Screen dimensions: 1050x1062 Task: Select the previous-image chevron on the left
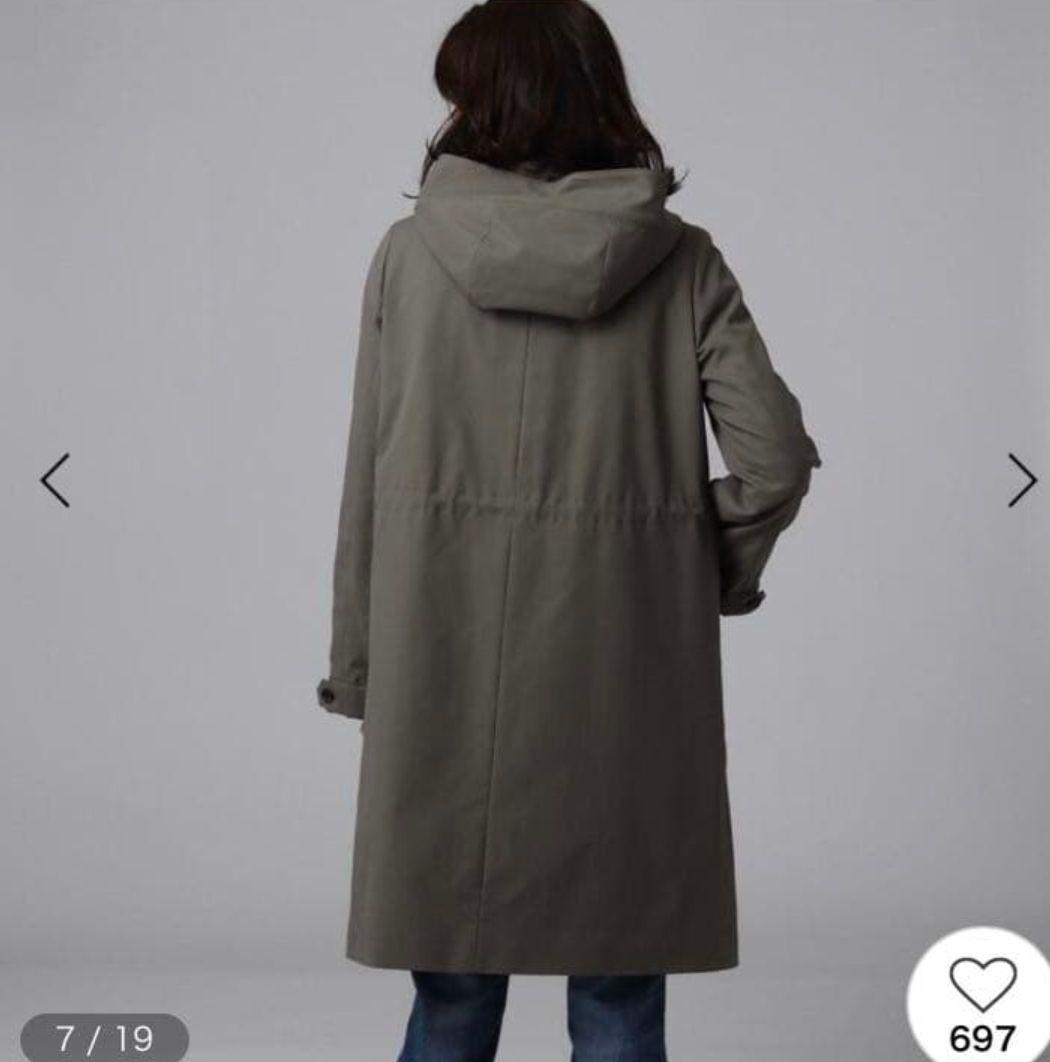(56, 478)
